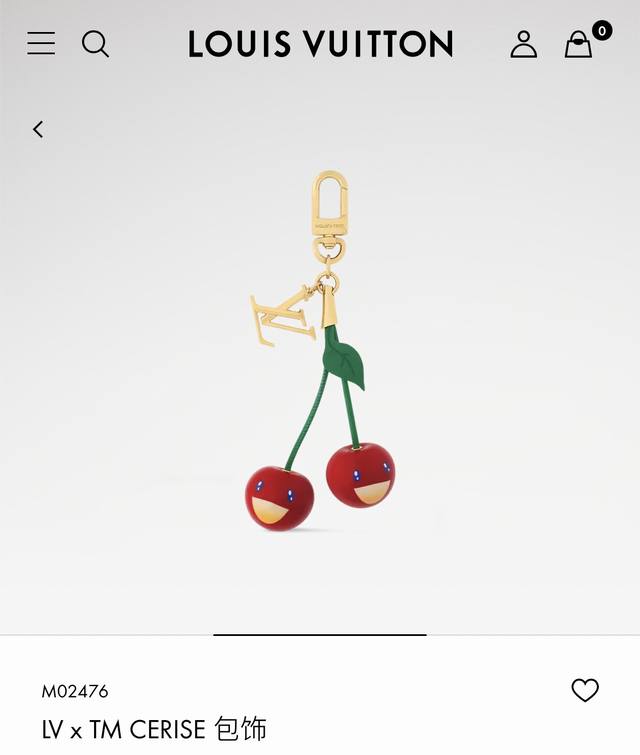The image size is (640, 755).
Task: Open the account profile icon
Action: coord(524,44)
